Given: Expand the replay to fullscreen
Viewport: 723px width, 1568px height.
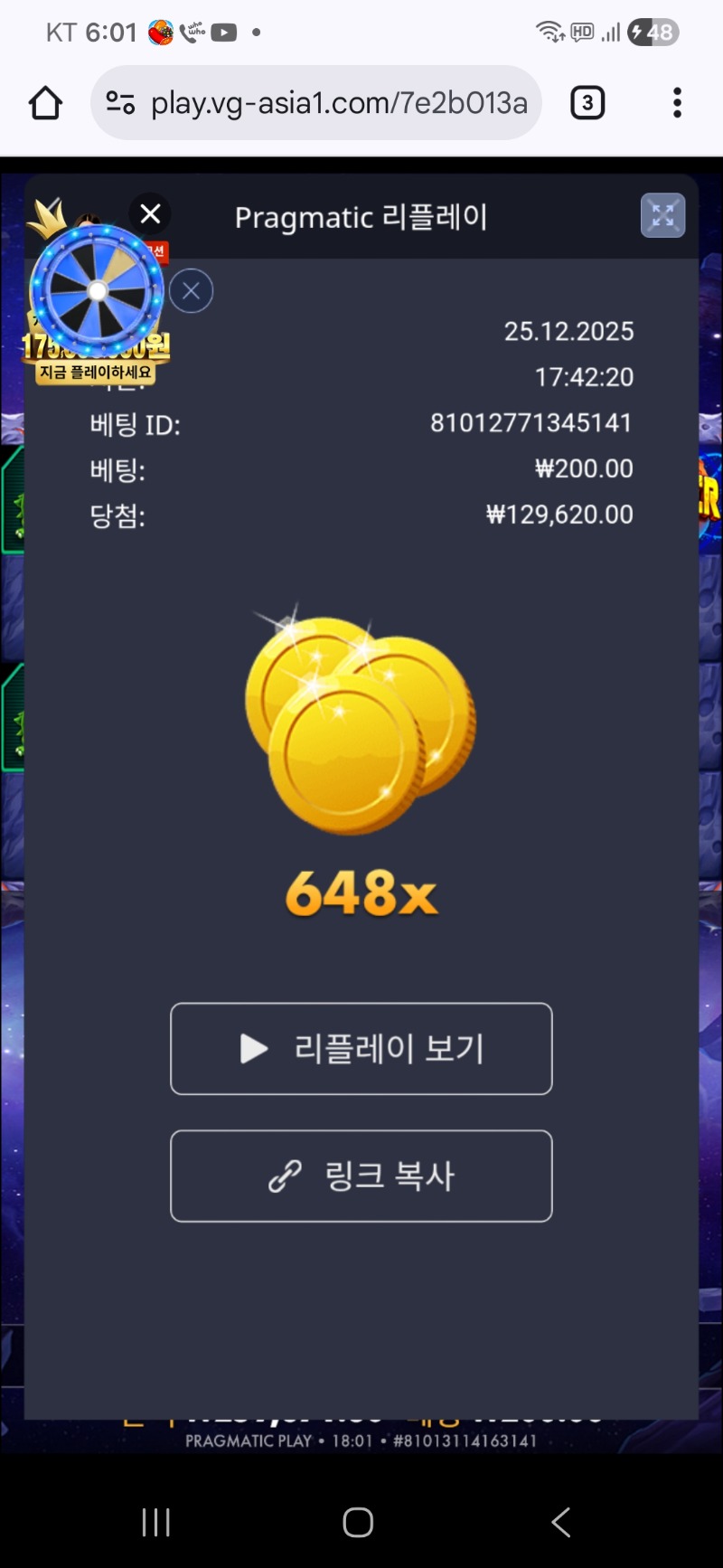Looking at the screenshot, I should click(x=662, y=216).
